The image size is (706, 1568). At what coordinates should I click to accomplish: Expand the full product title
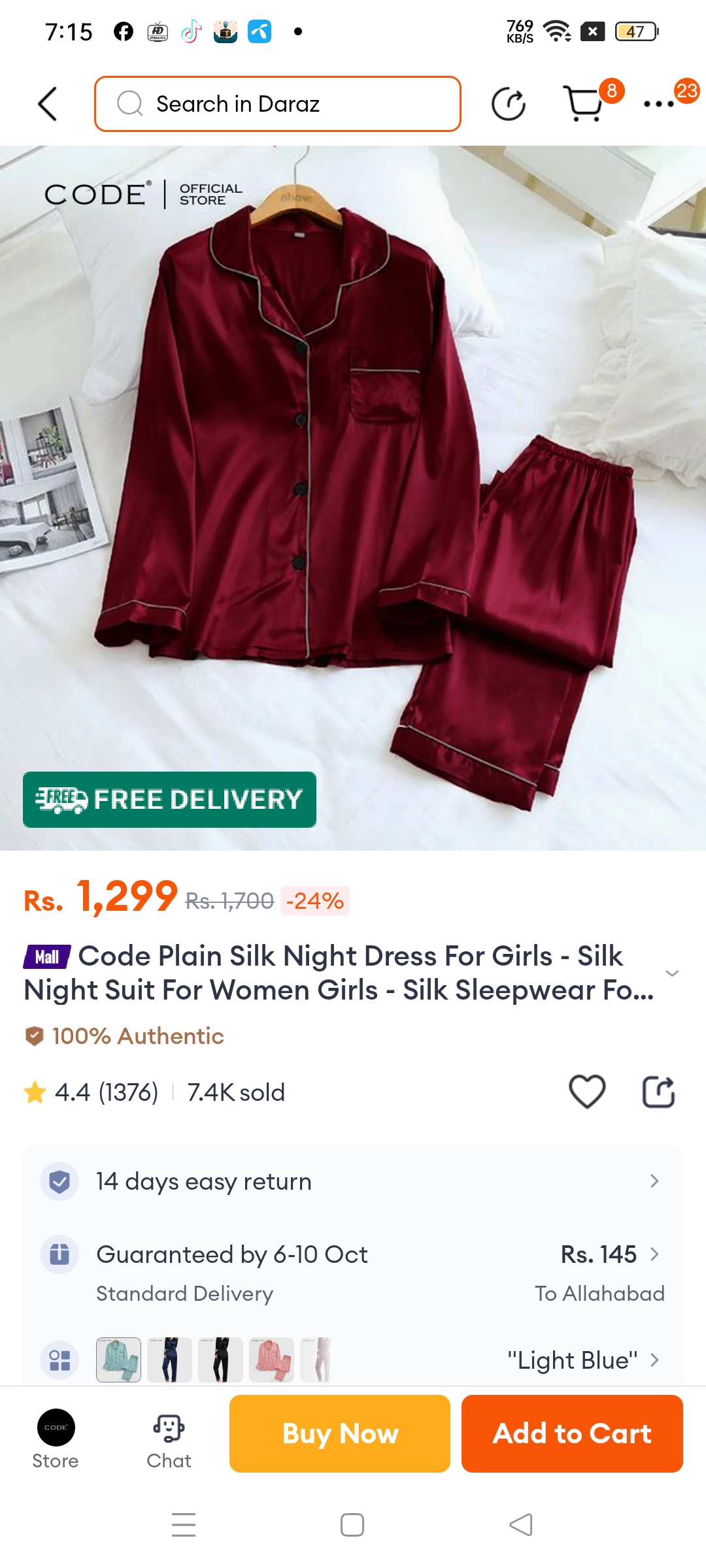(x=672, y=973)
